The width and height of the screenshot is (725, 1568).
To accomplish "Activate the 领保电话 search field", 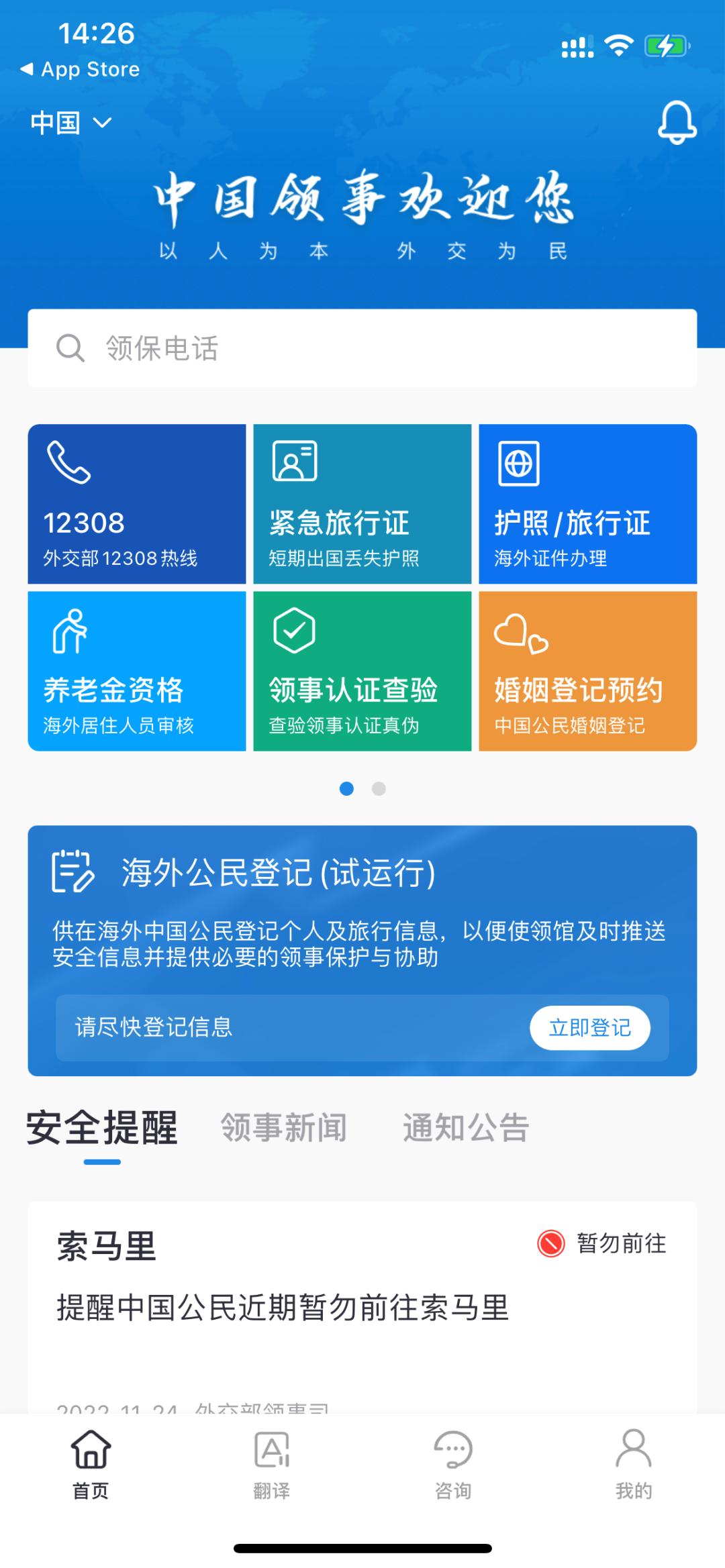I will (362, 348).
